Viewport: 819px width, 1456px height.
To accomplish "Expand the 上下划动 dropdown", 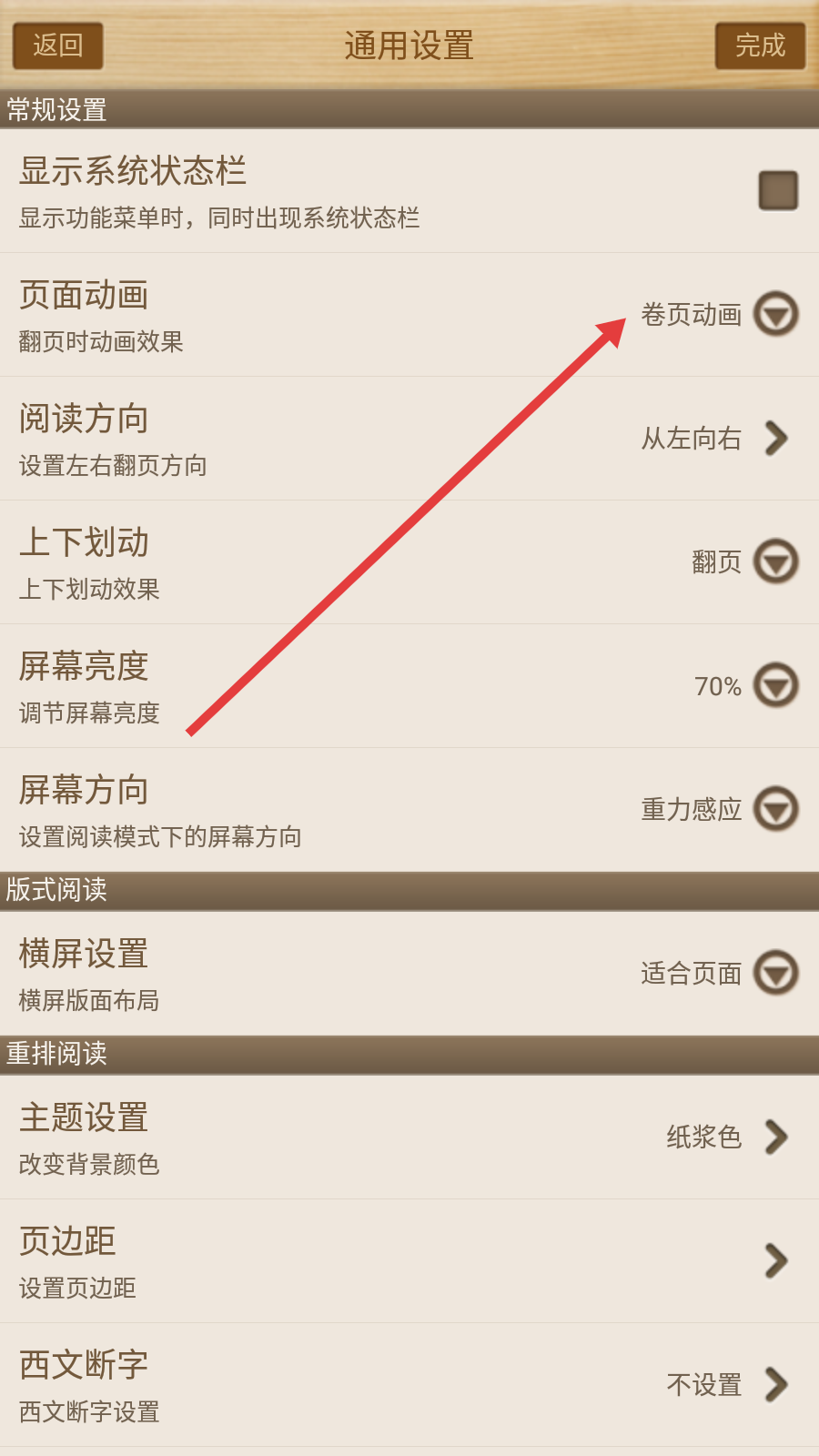I will [x=776, y=561].
